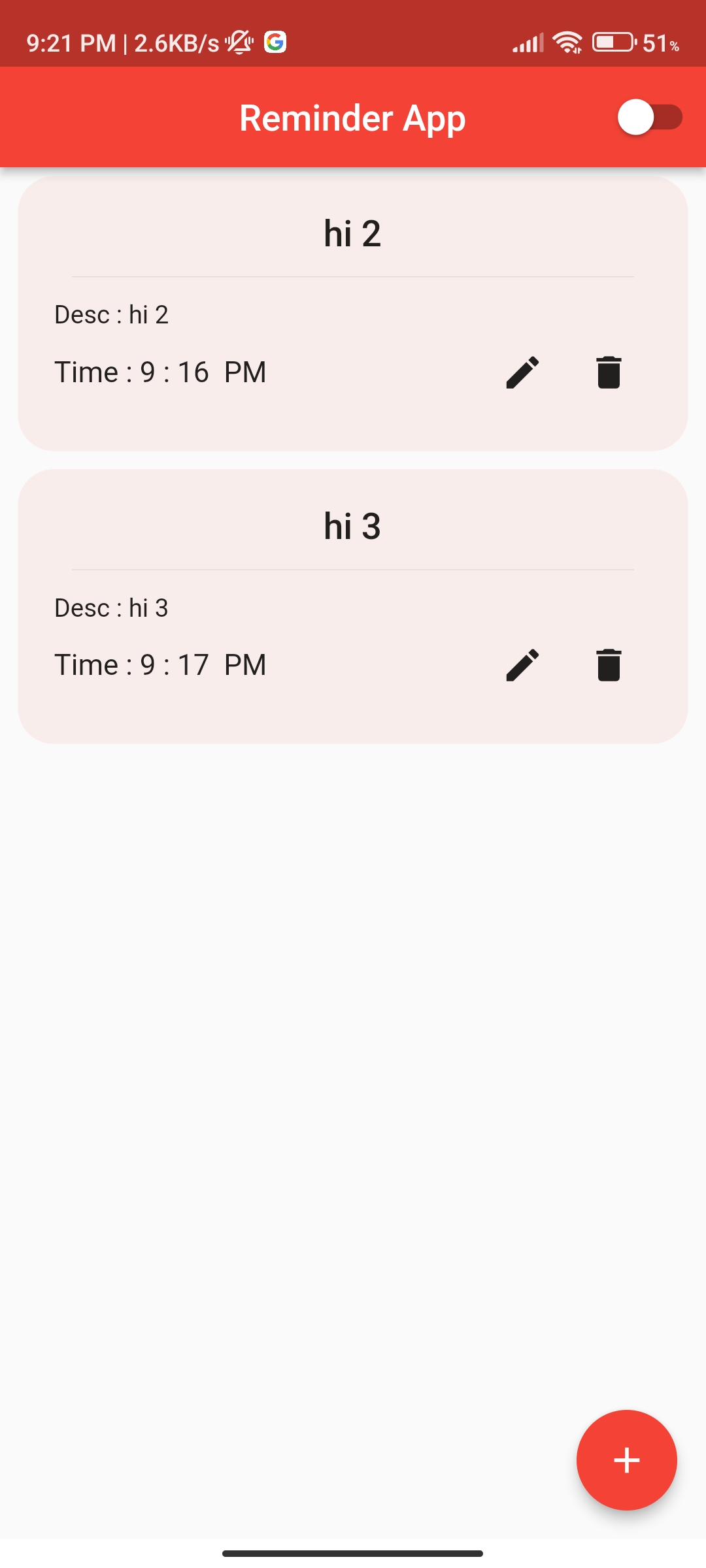The image size is (706, 1568).
Task: Edit the 'hi 2' reminder with the pencil icon
Action: [522, 372]
